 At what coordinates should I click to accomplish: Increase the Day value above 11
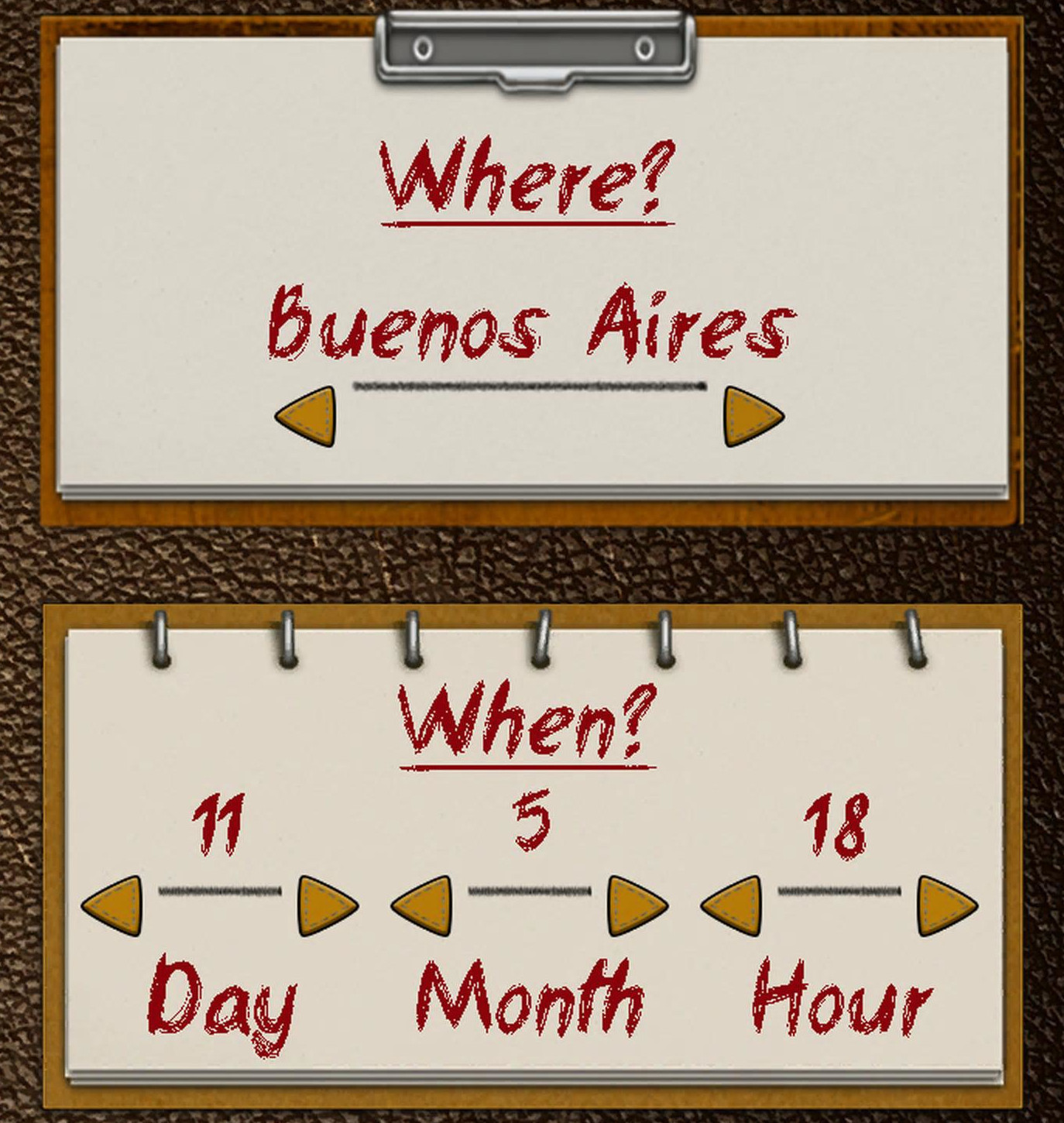(324, 905)
